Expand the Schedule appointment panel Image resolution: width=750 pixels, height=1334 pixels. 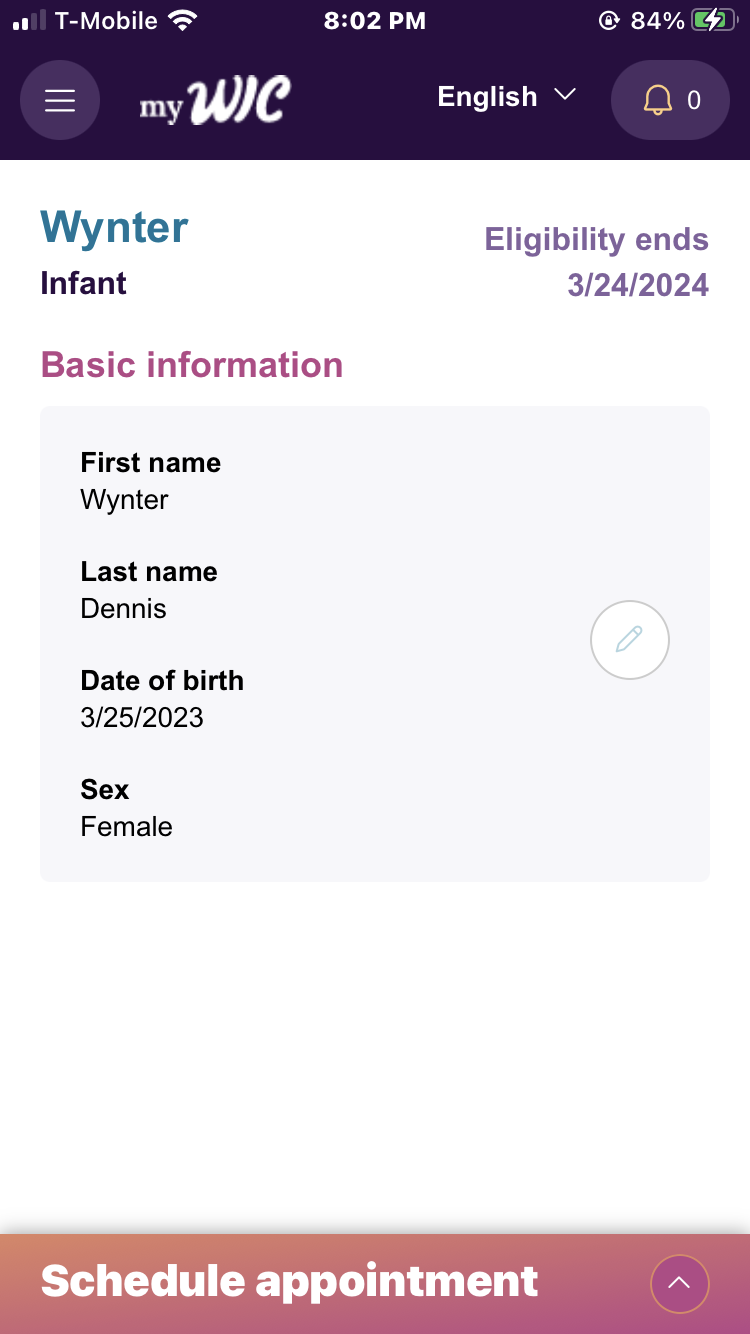pyautogui.click(x=680, y=1283)
